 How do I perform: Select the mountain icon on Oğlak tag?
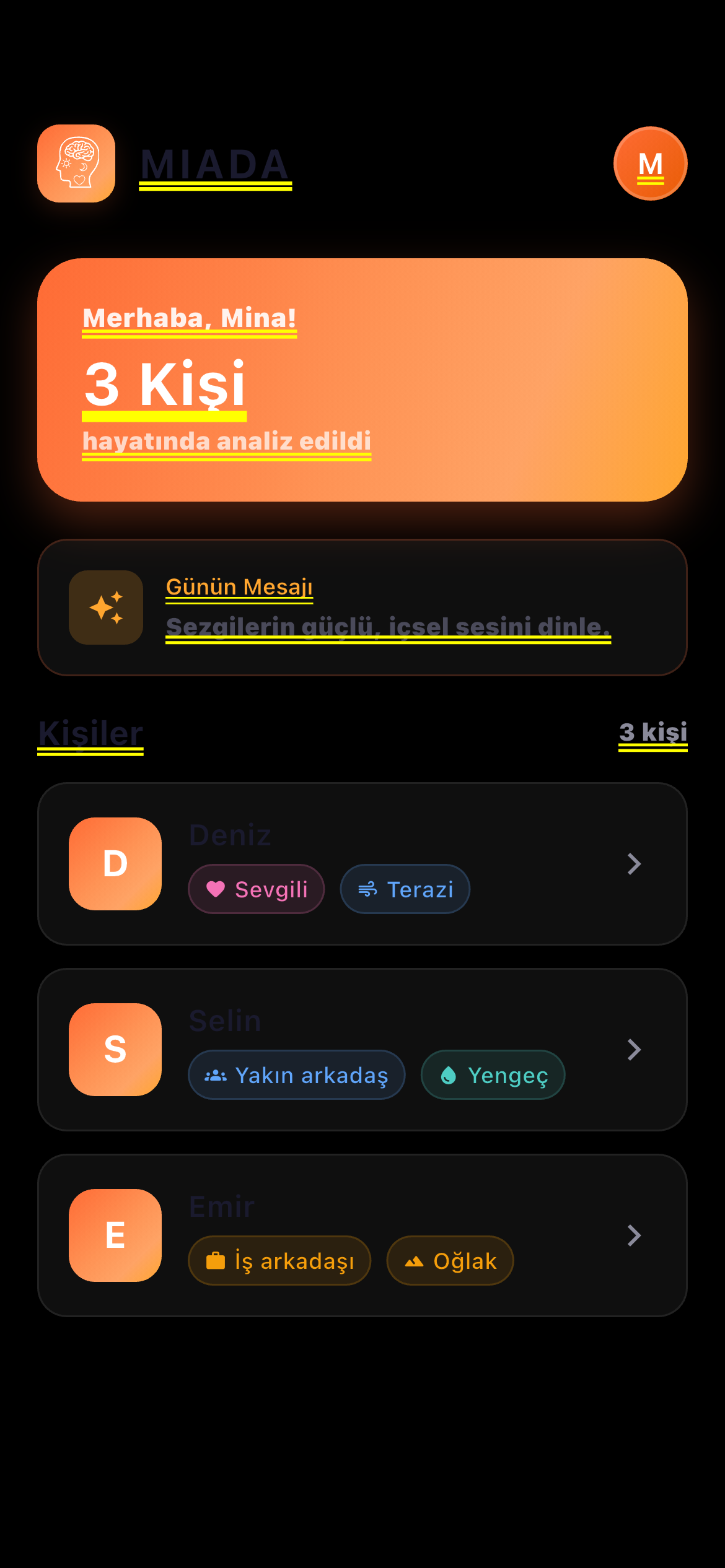(415, 1260)
